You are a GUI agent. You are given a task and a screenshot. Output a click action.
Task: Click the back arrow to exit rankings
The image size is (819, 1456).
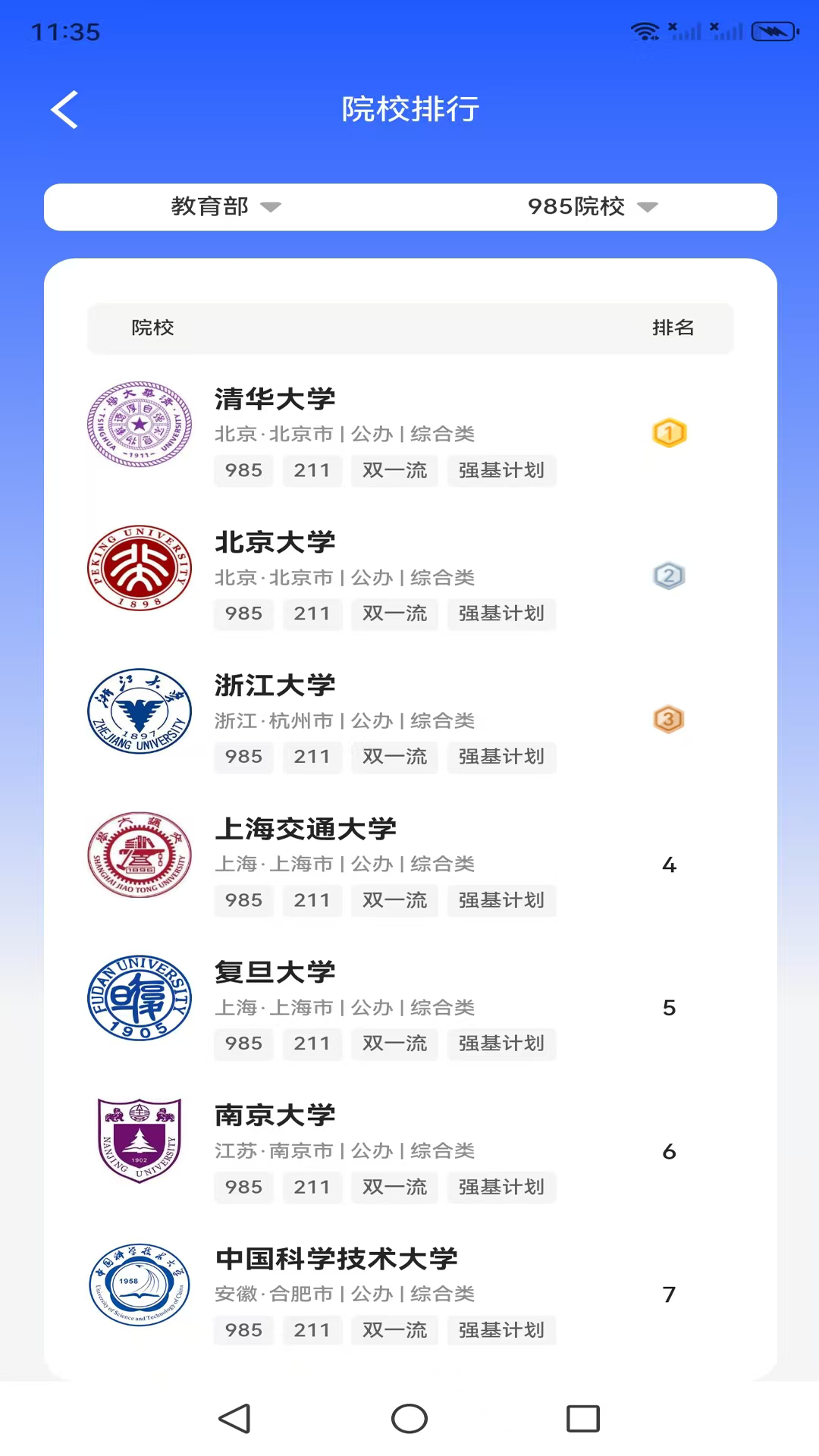click(x=64, y=109)
